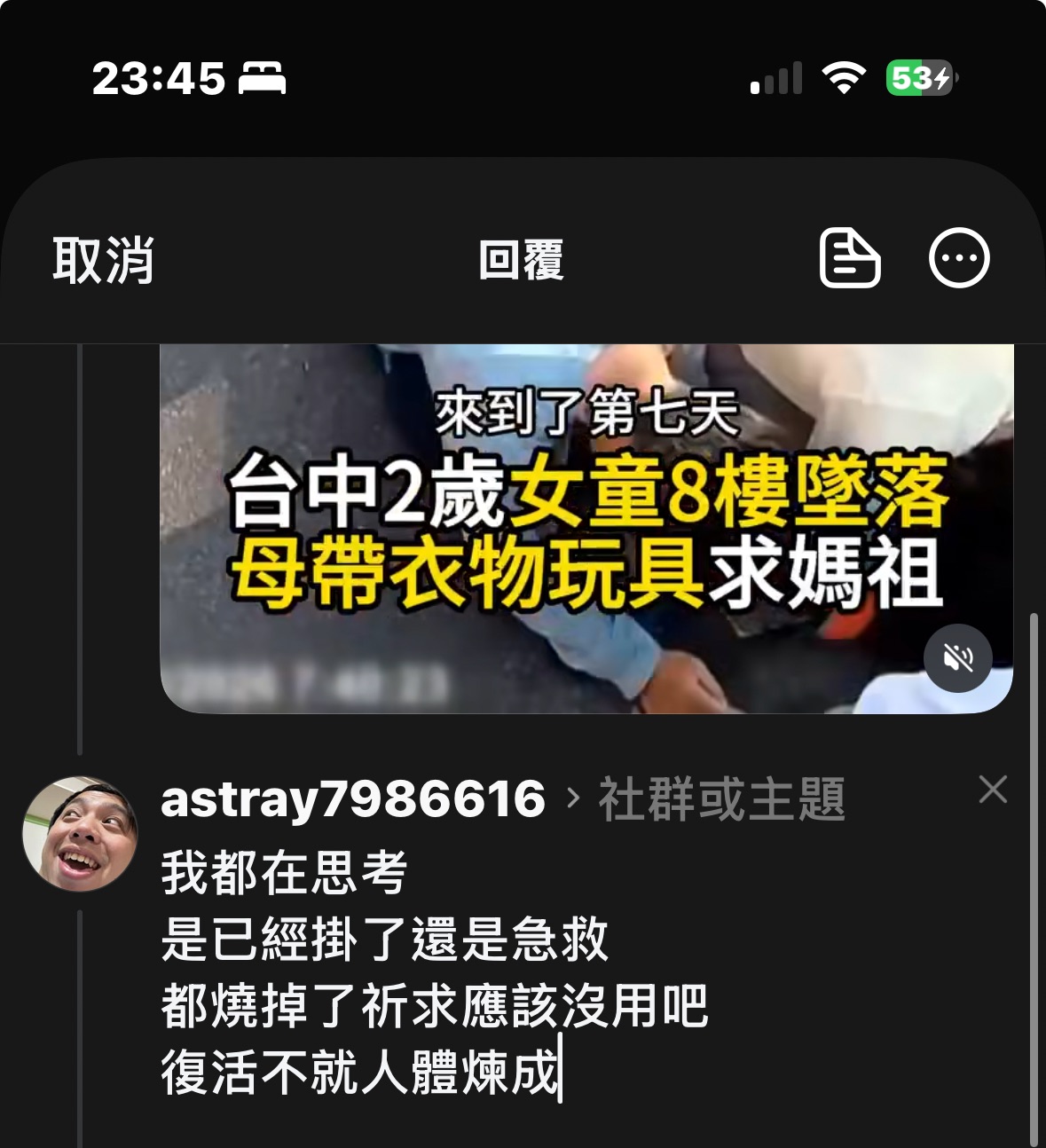Choose 社群或主題 for this reply

pos(720,798)
